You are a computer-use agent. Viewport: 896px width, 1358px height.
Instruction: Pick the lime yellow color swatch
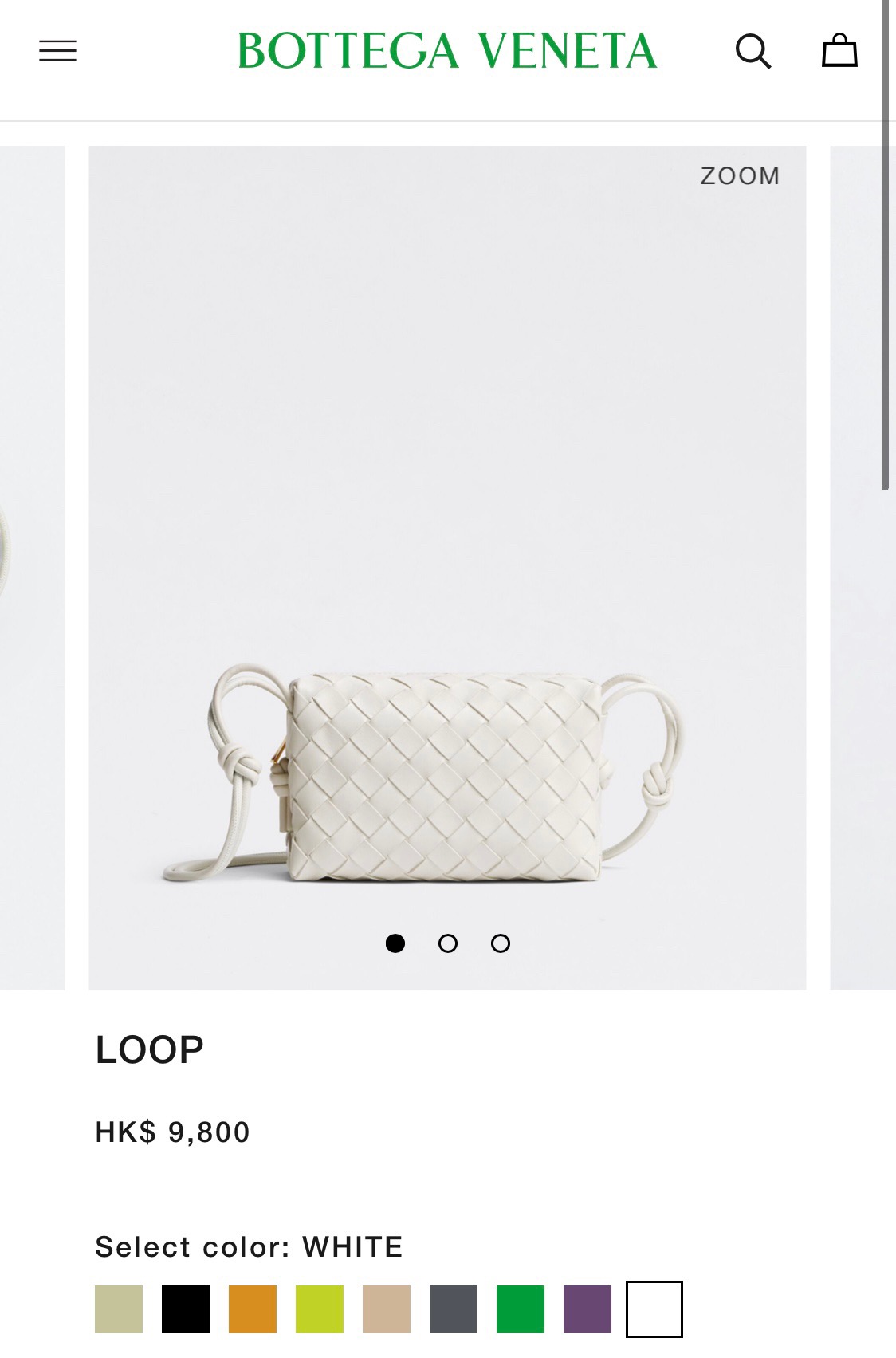(320, 1309)
